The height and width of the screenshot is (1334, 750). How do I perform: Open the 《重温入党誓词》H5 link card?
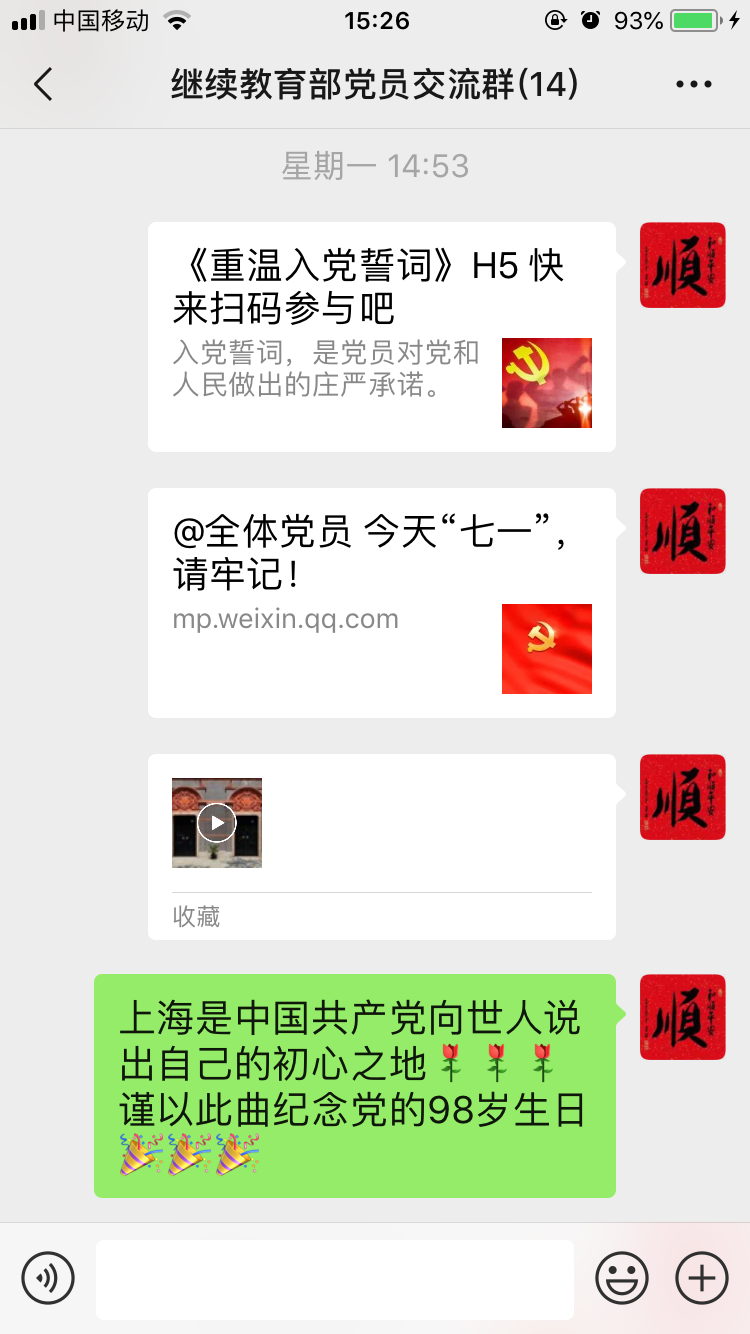[381, 337]
